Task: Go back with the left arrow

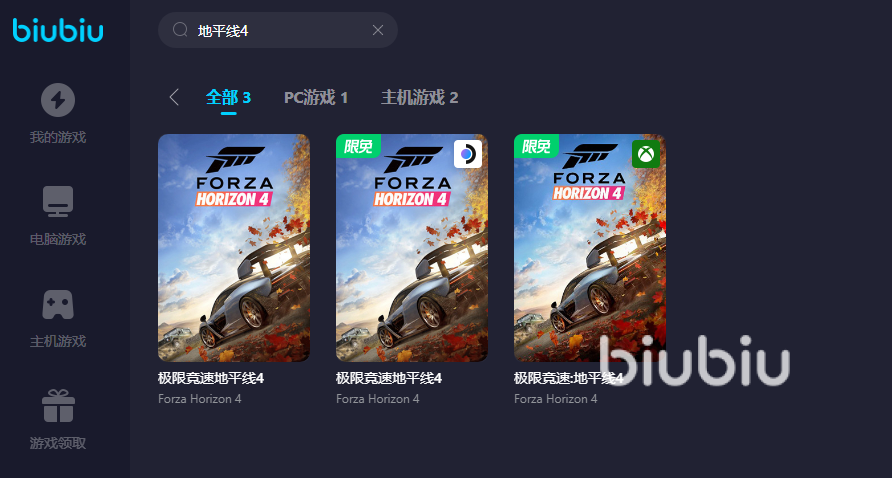Action: point(174,97)
